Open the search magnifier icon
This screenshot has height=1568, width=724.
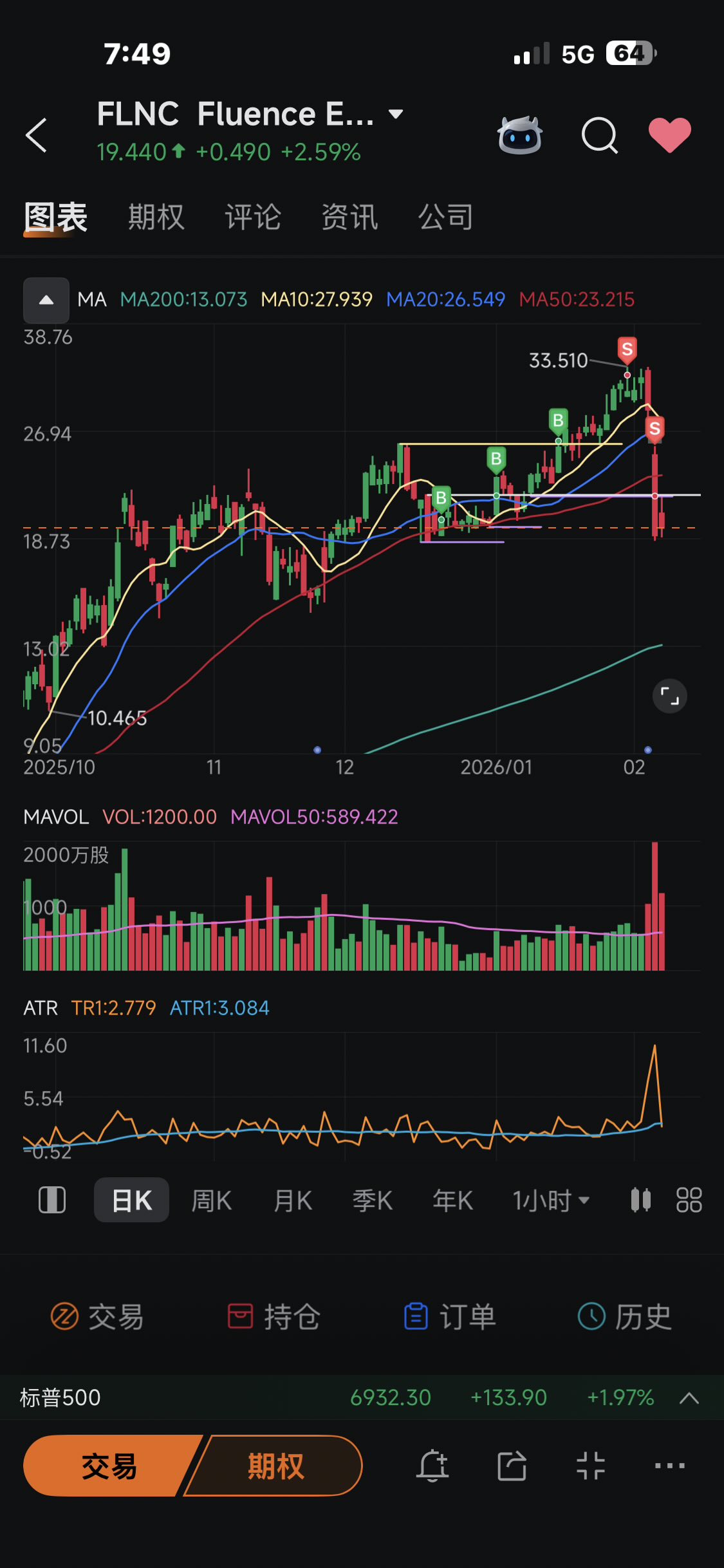click(x=599, y=135)
